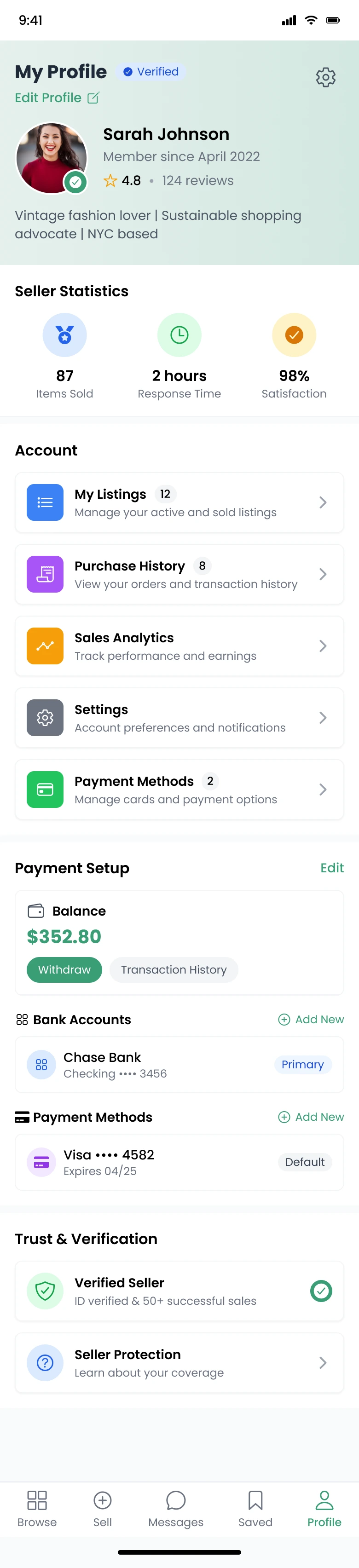This screenshot has height=1568, width=359.
Task: Edit the Payment Setup section
Action: [x=332, y=868]
